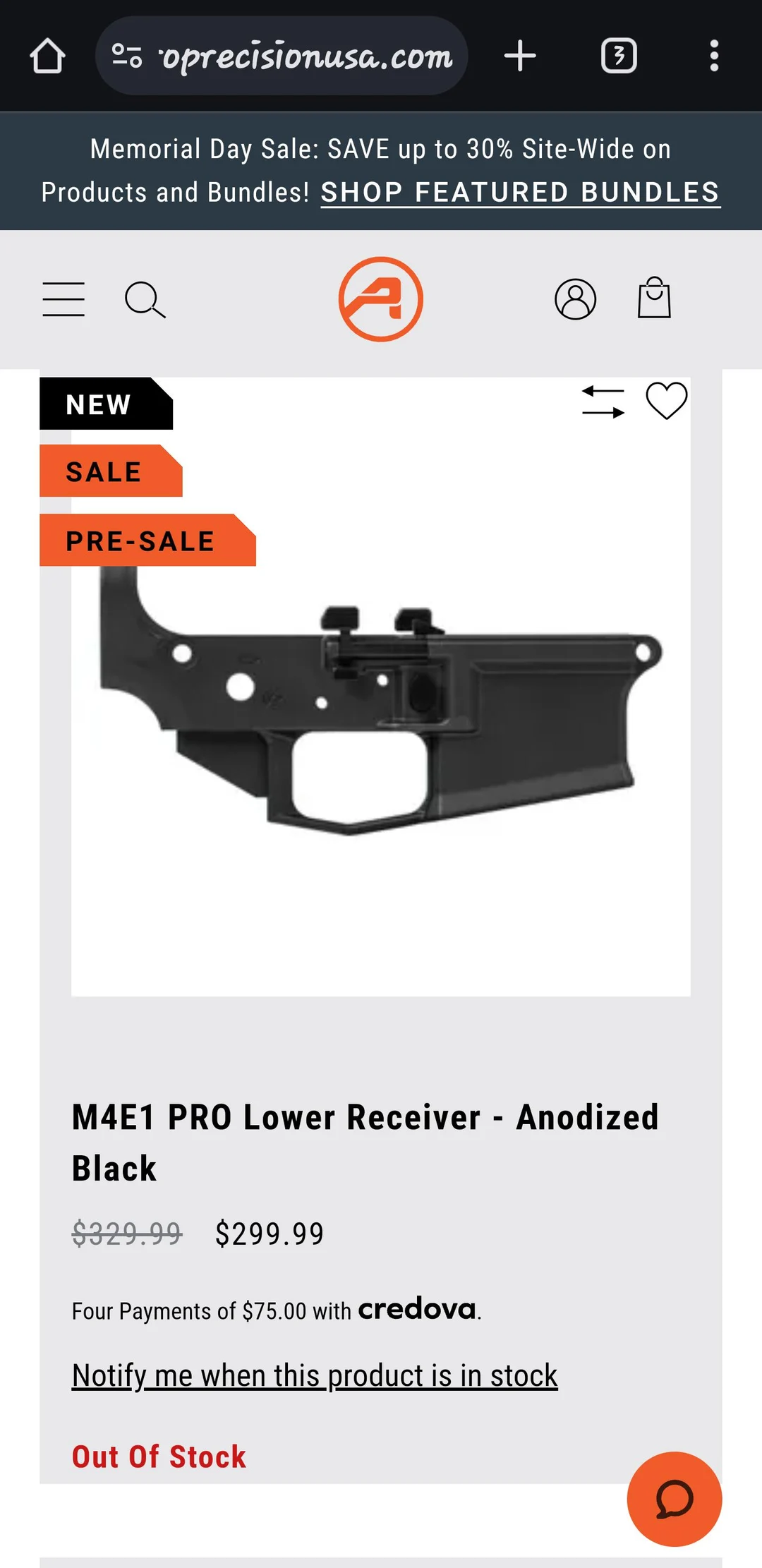Image resolution: width=762 pixels, height=1568 pixels.
Task: Open your account profile
Action: tap(575, 299)
